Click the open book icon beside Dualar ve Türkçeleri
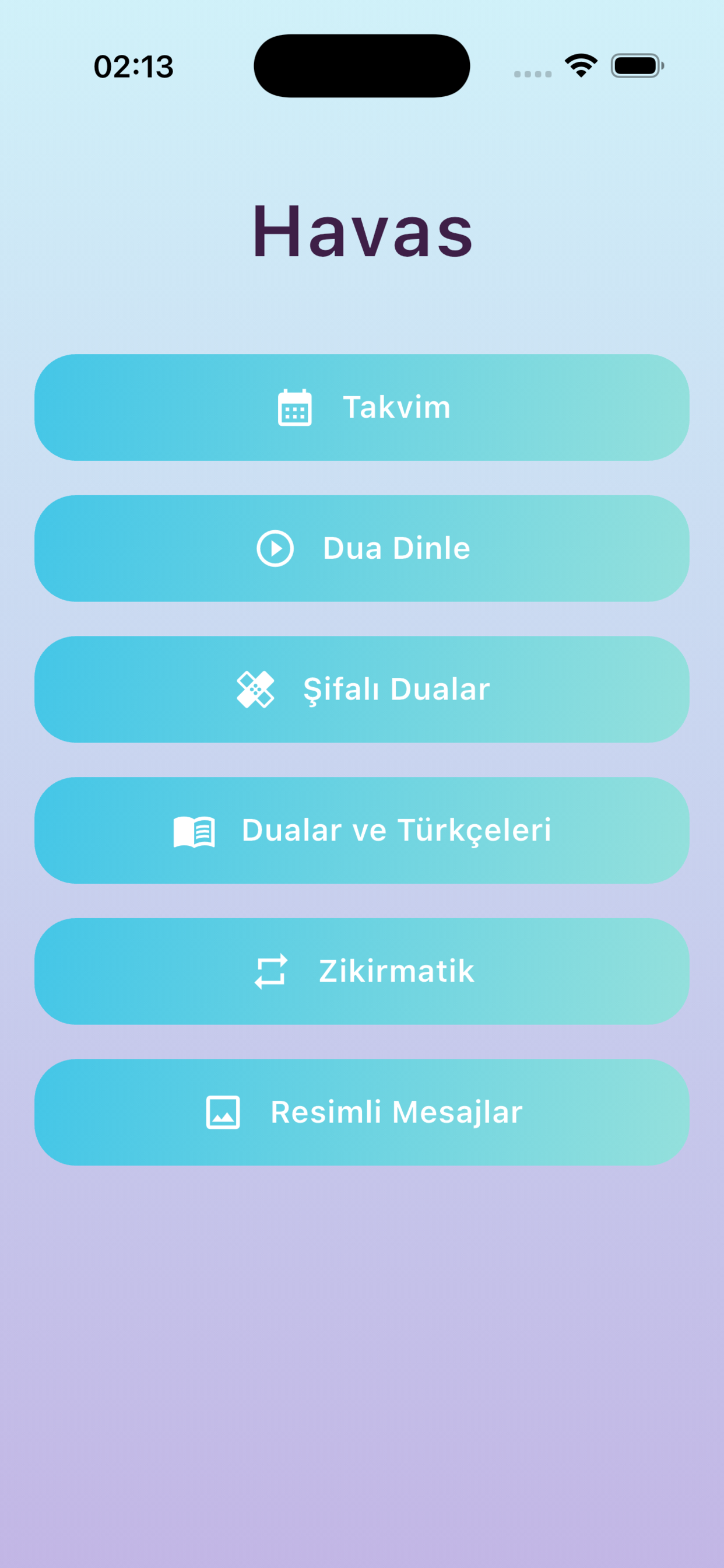This screenshot has height=1568, width=724. point(195,829)
